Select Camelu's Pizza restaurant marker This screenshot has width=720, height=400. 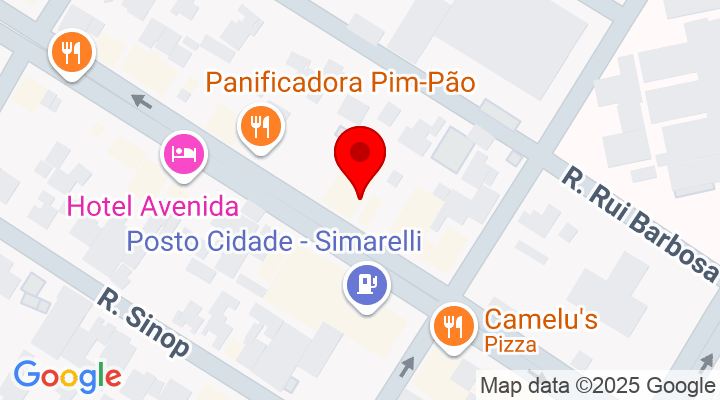[x=454, y=325]
